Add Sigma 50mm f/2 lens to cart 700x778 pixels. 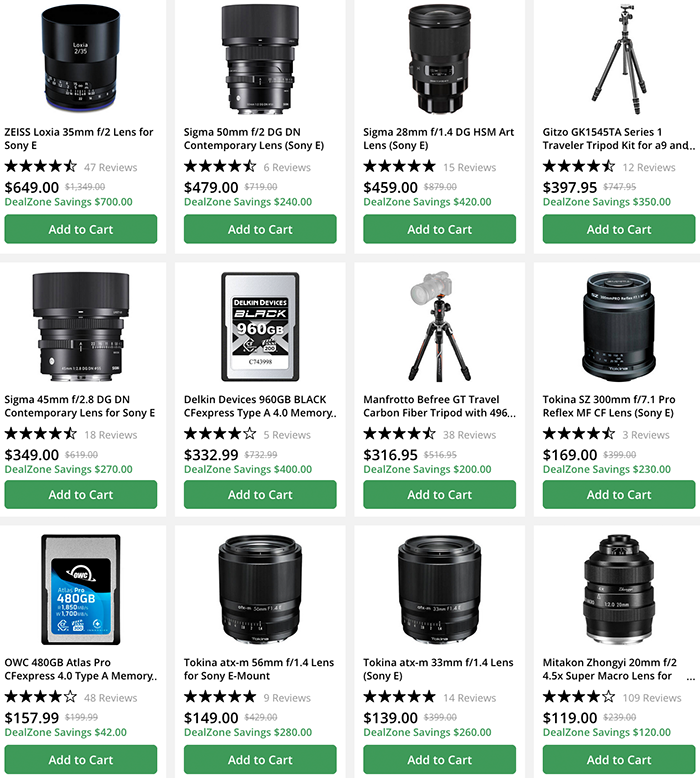260,229
